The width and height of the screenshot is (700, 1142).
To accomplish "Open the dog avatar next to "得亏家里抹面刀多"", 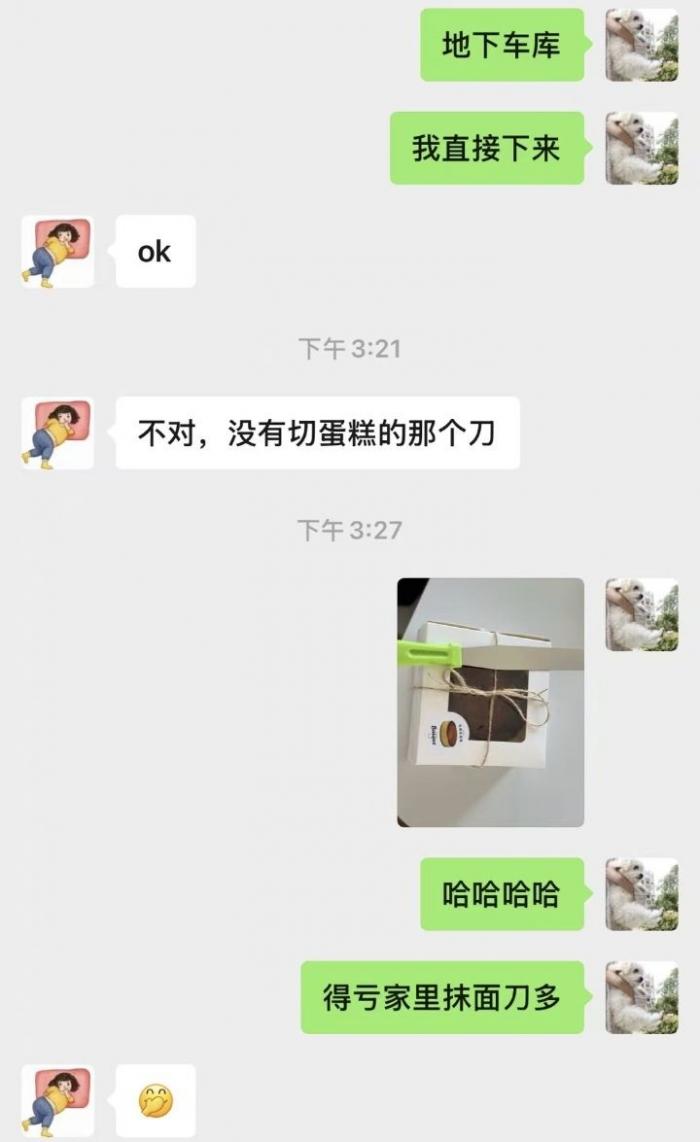I will click(x=642, y=997).
